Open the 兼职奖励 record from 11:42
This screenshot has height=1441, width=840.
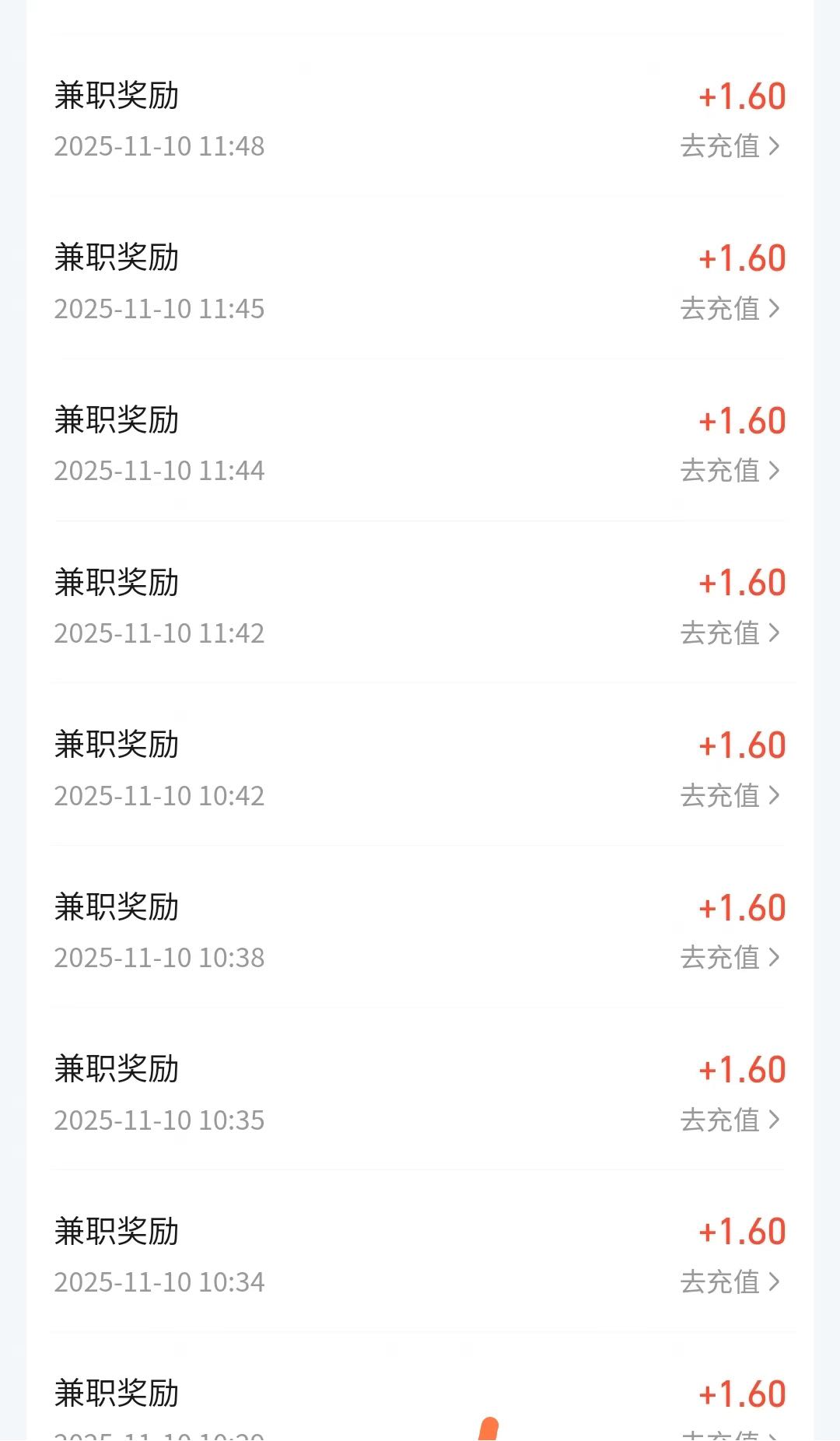pos(117,581)
